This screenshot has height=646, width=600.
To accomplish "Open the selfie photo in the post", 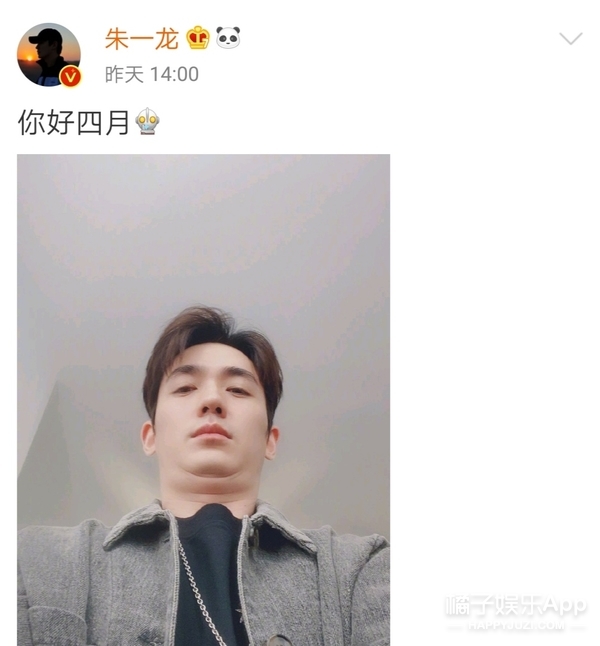I will (203, 398).
